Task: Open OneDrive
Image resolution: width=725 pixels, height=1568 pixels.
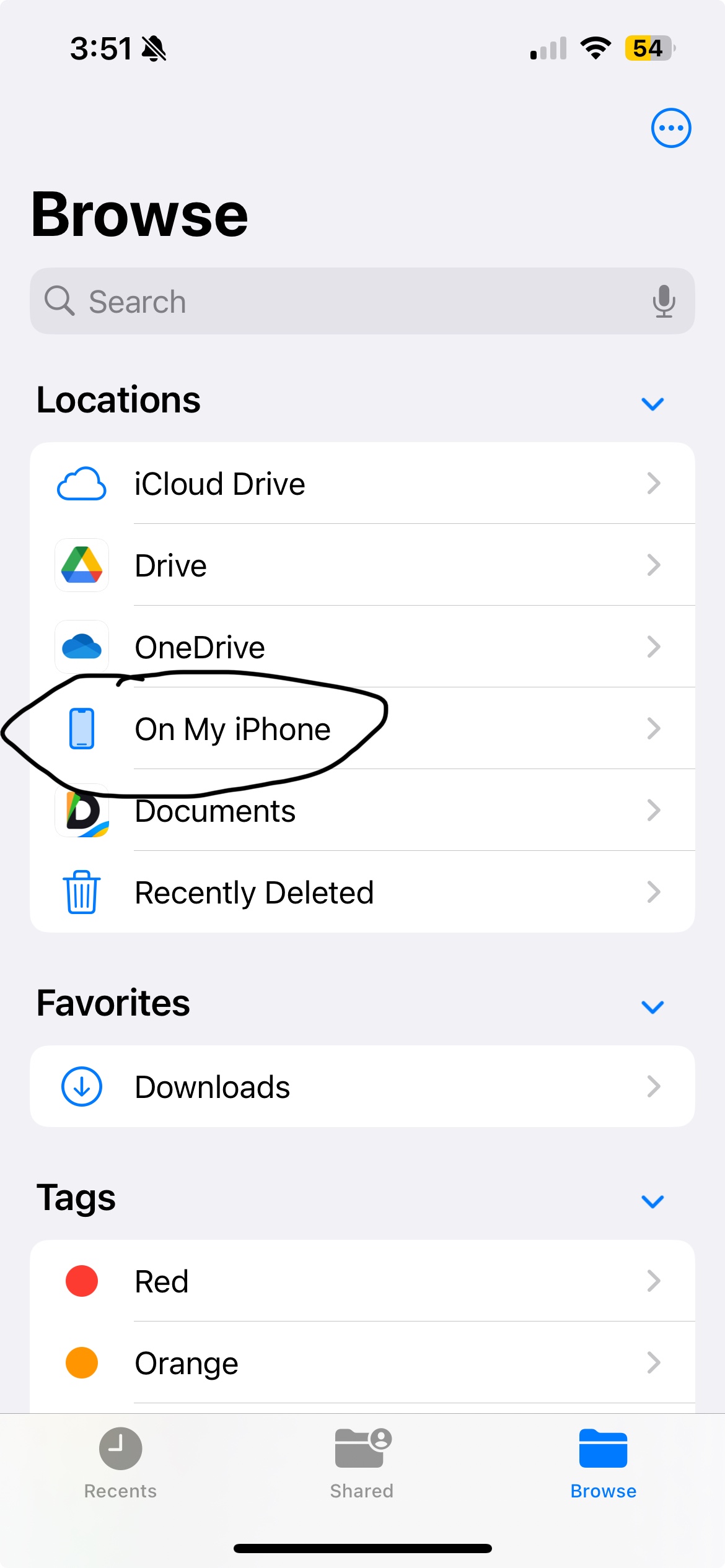Action: click(362, 647)
